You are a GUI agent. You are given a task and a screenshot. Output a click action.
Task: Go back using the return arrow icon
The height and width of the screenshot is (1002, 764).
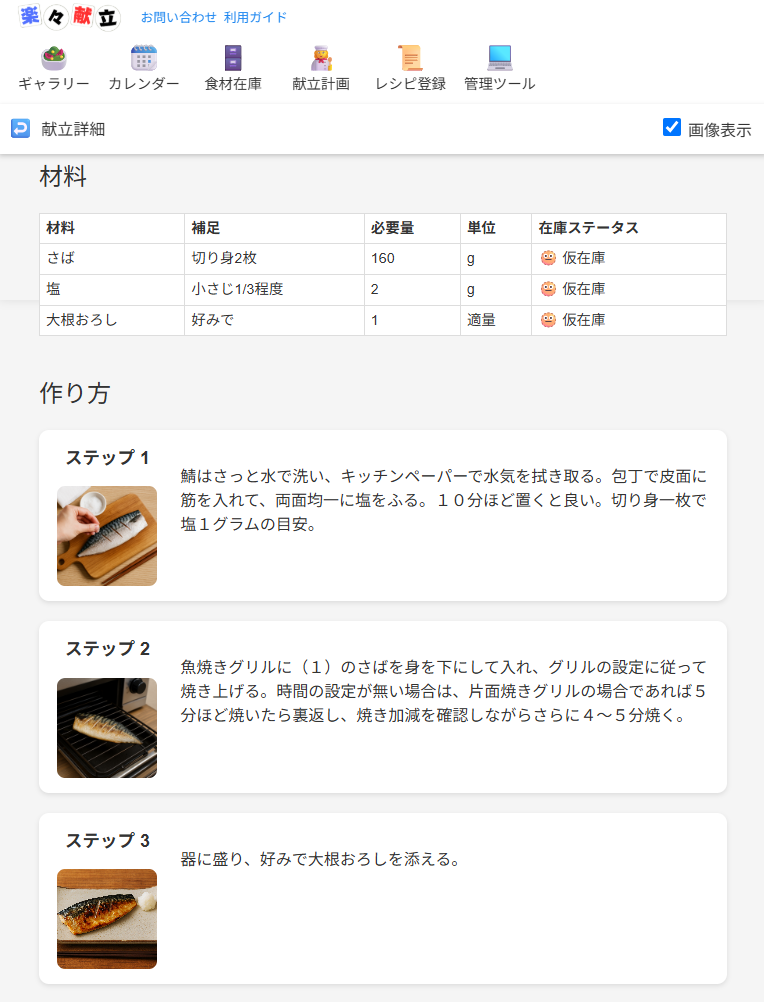click(x=21, y=128)
